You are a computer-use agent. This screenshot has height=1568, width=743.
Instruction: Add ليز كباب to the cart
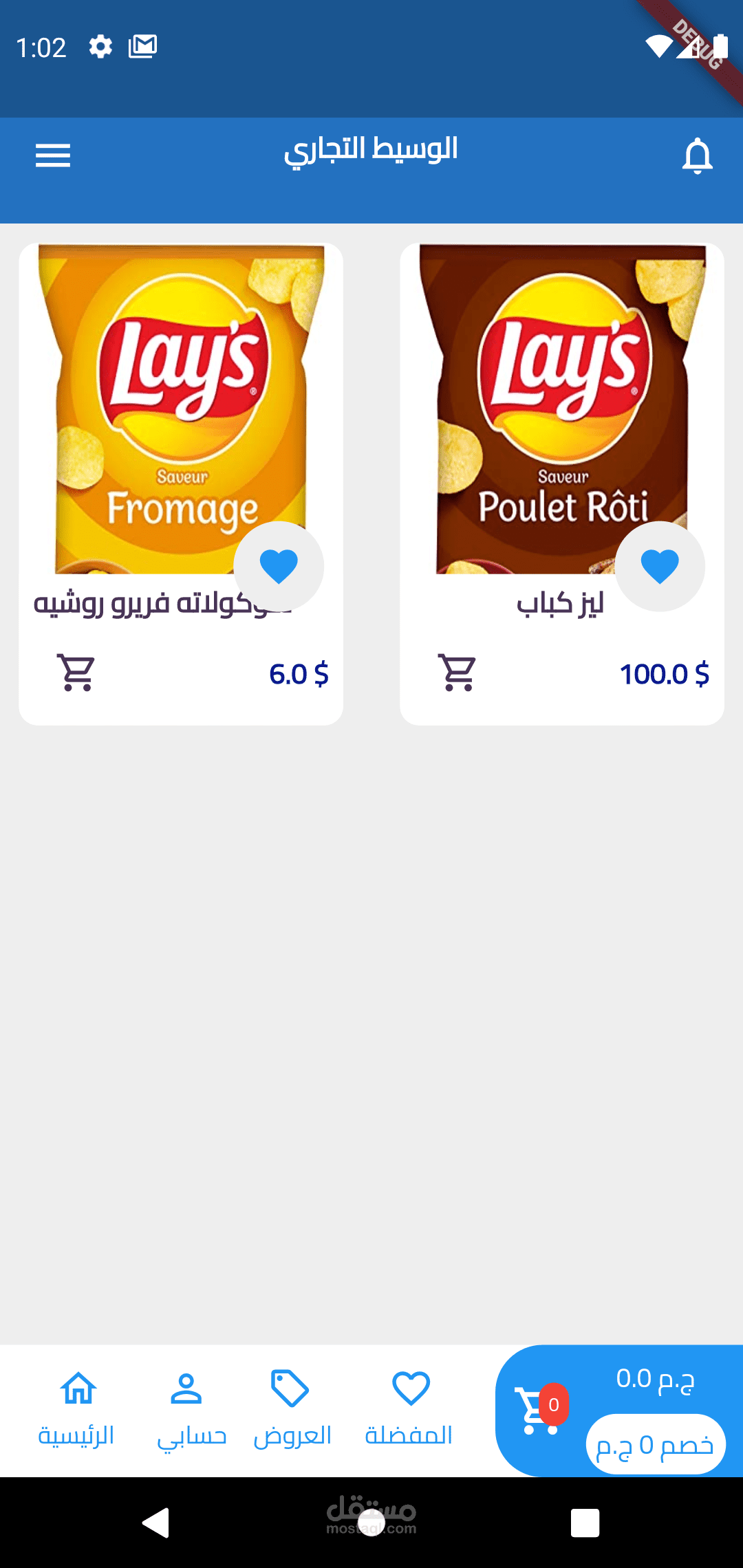pyautogui.click(x=457, y=673)
